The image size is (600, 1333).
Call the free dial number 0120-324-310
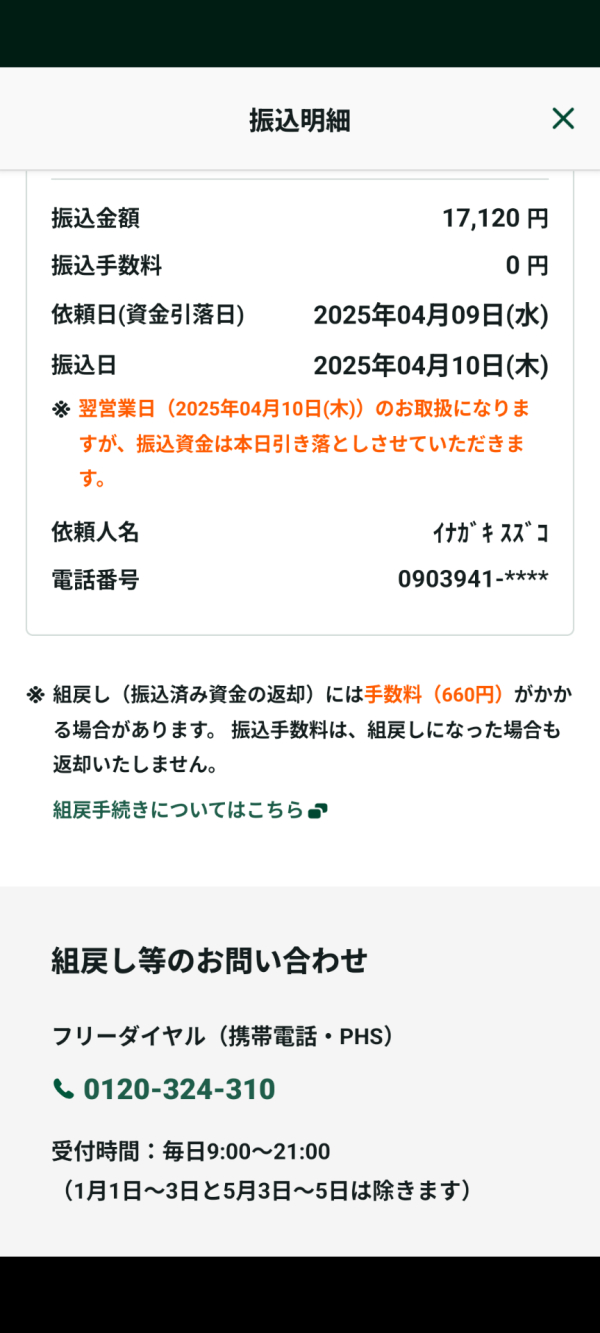[165, 1089]
